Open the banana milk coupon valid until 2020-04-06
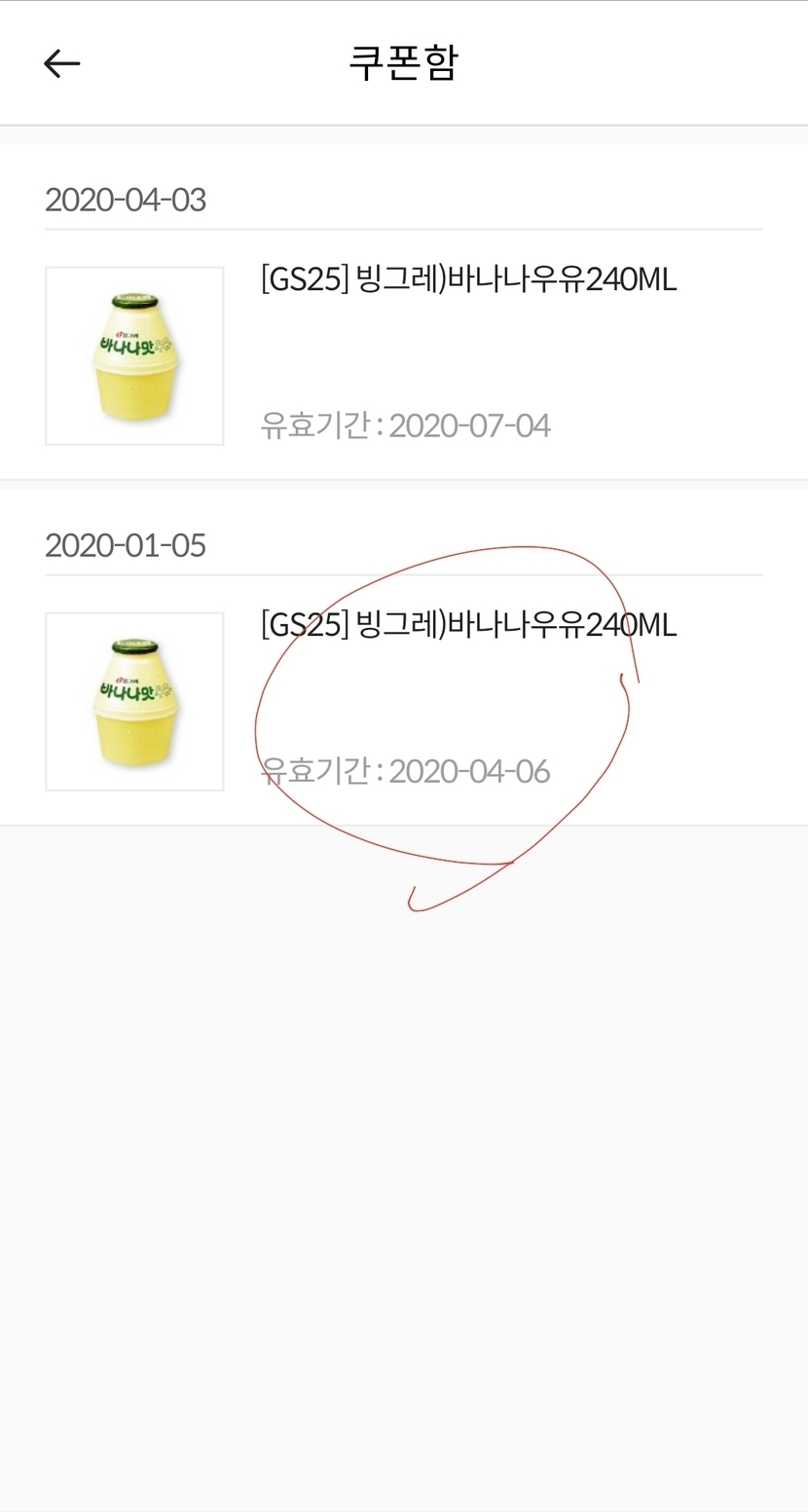The height and width of the screenshot is (1512, 808). 403,701
